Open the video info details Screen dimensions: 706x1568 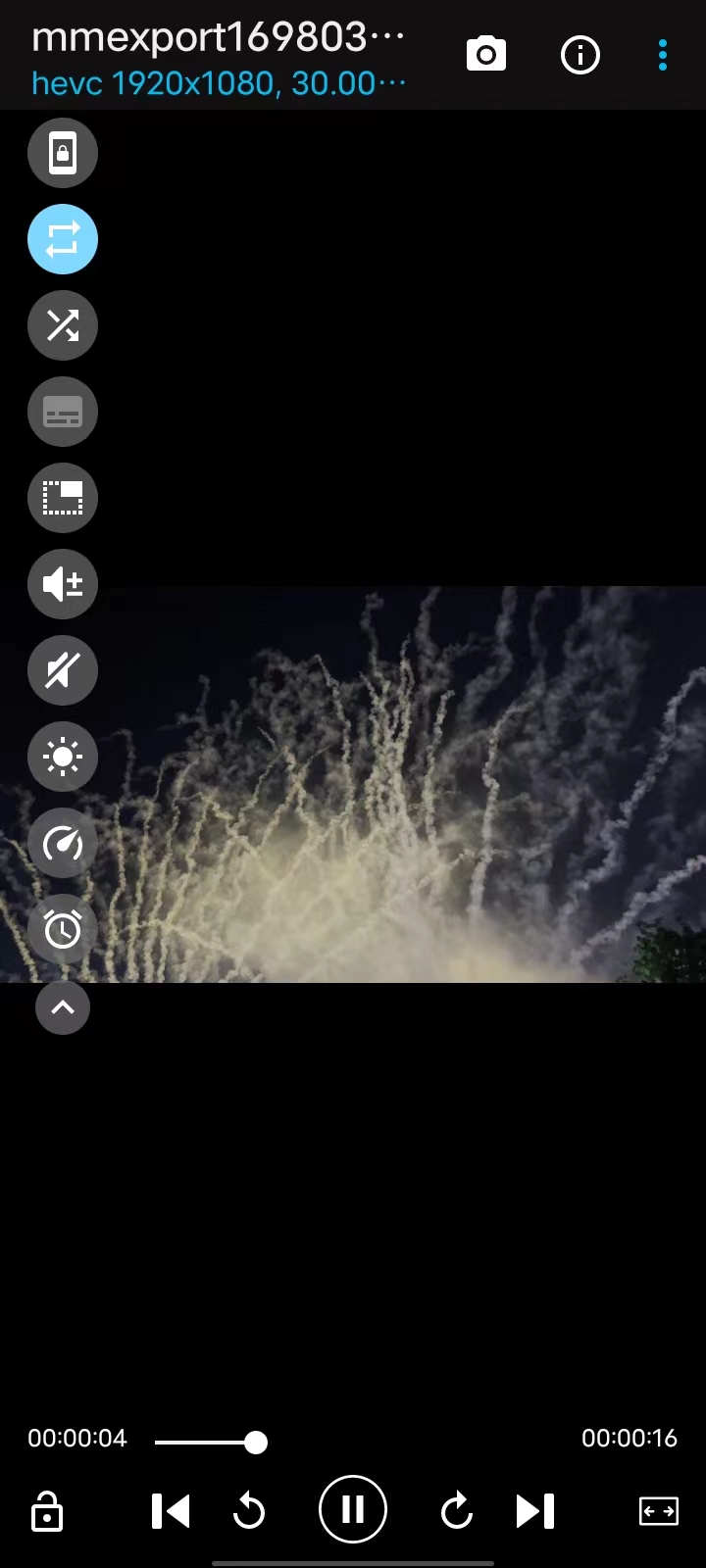[x=580, y=55]
